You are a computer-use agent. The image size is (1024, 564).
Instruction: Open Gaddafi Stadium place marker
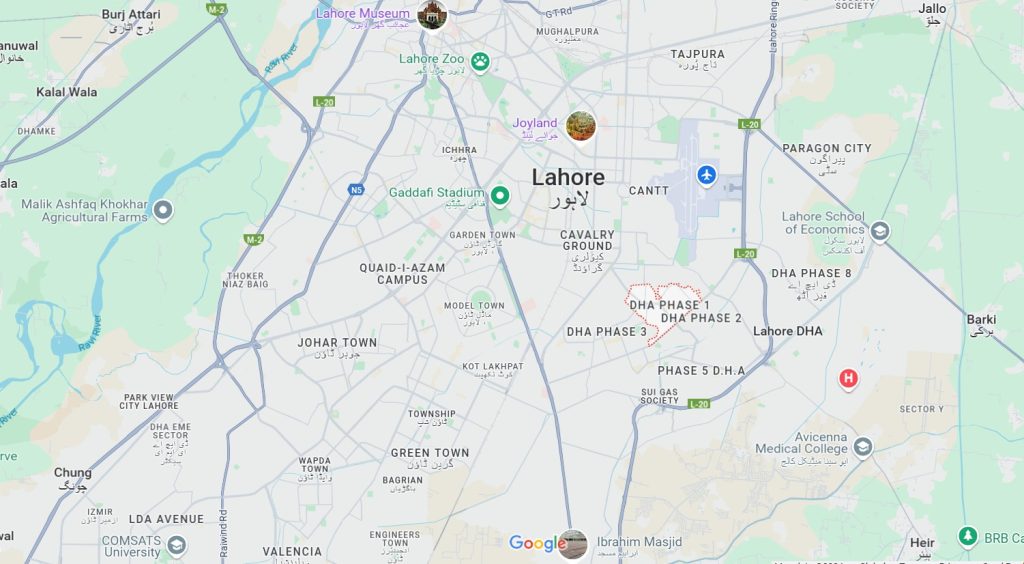tap(501, 193)
